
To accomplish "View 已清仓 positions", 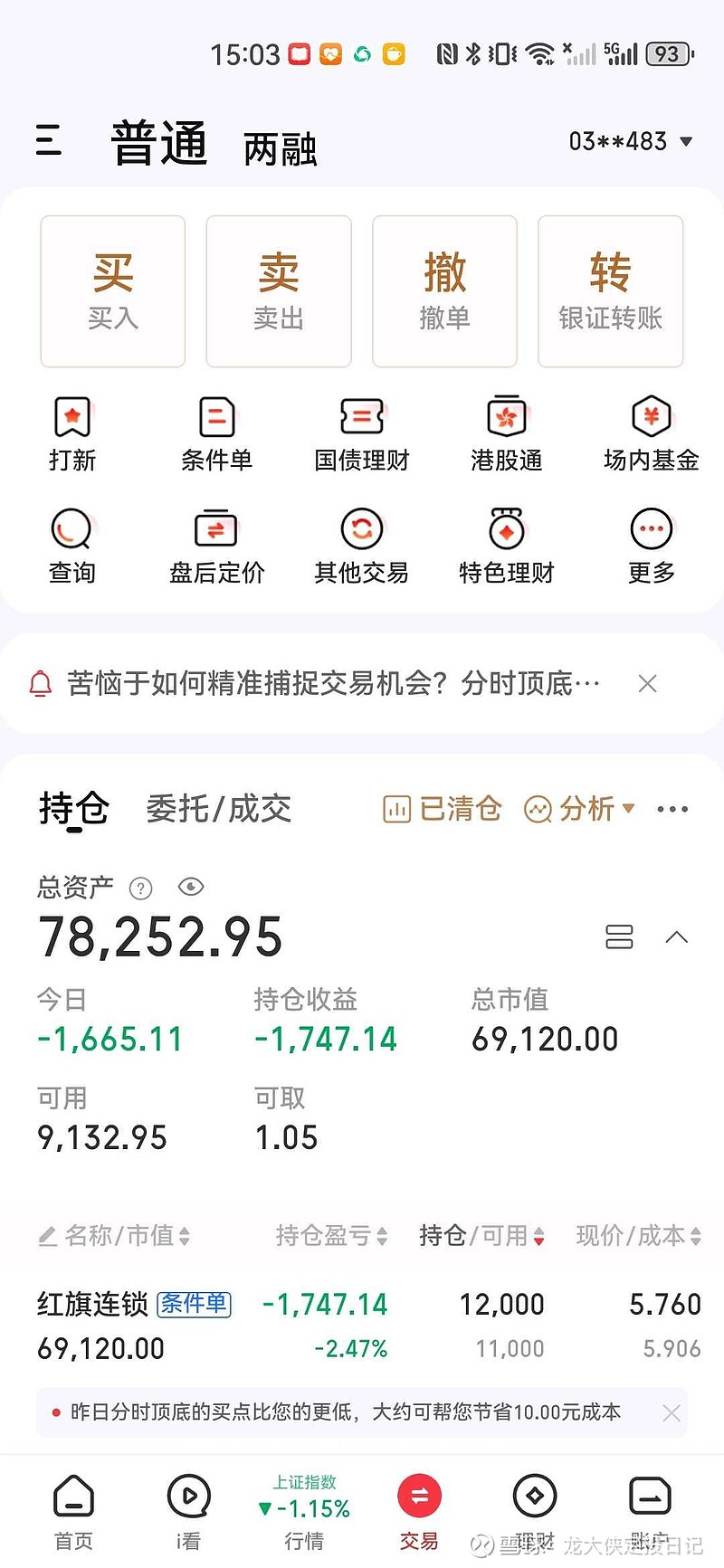I will coord(443,809).
